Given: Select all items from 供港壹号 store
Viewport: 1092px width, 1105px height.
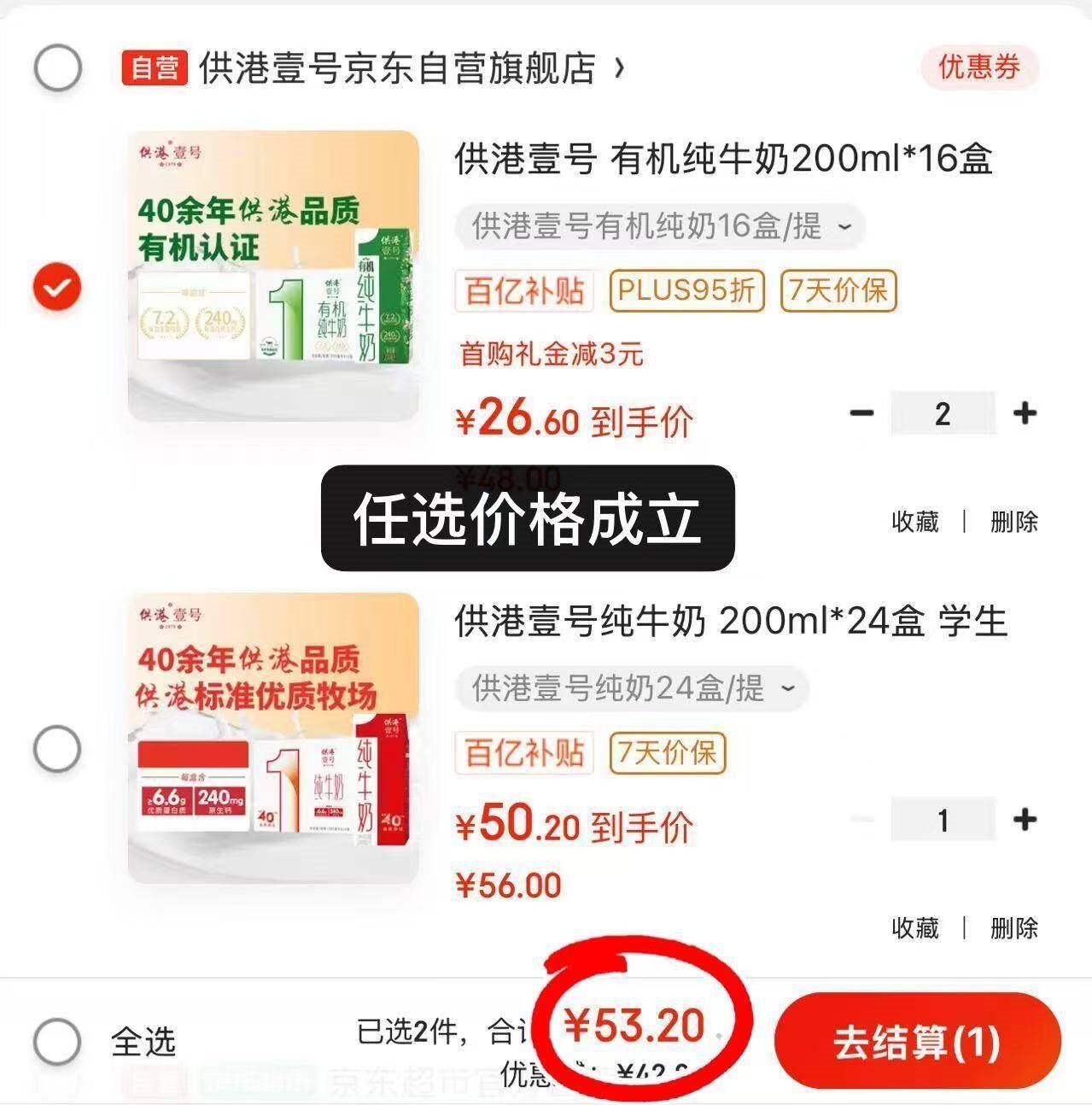Looking at the screenshot, I should click(x=57, y=67).
